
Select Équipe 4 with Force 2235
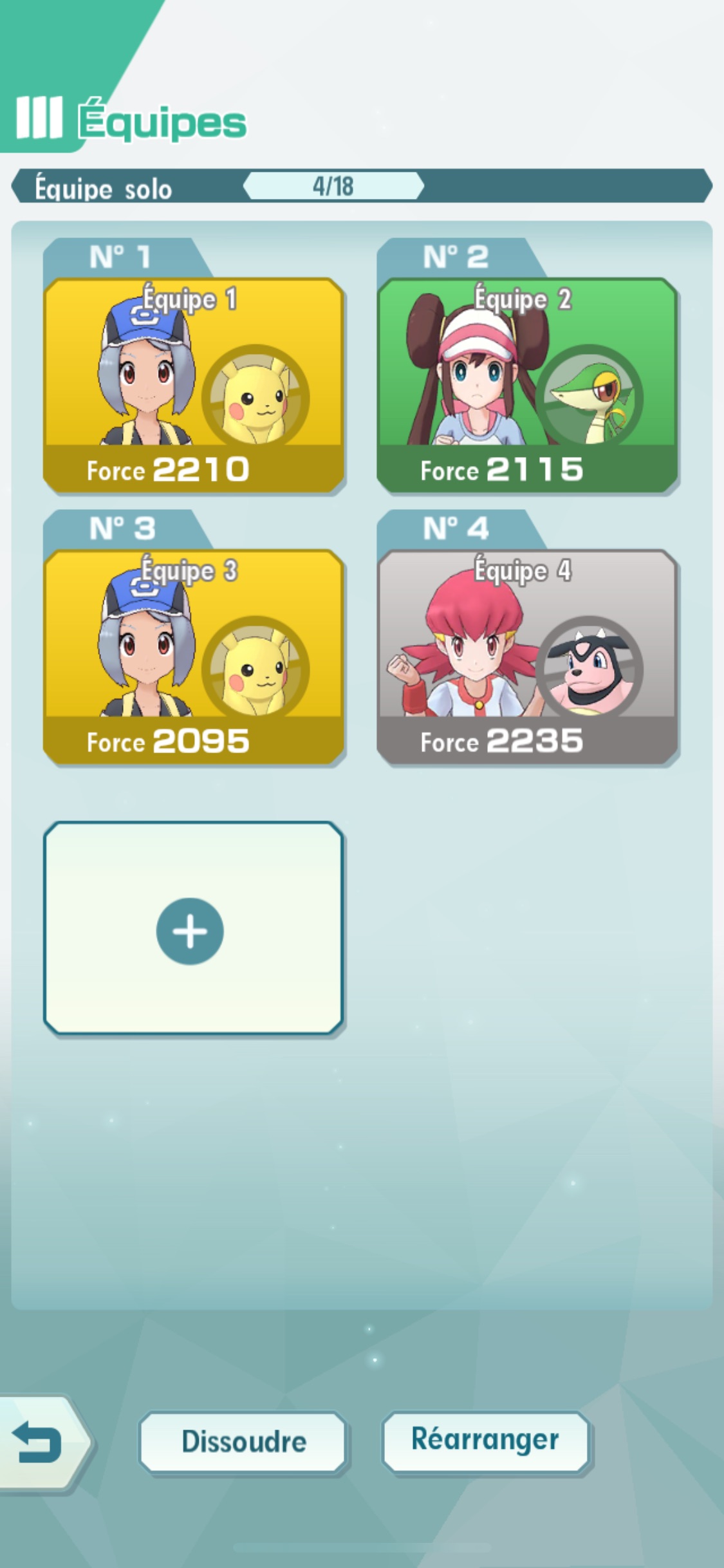(526, 657)
